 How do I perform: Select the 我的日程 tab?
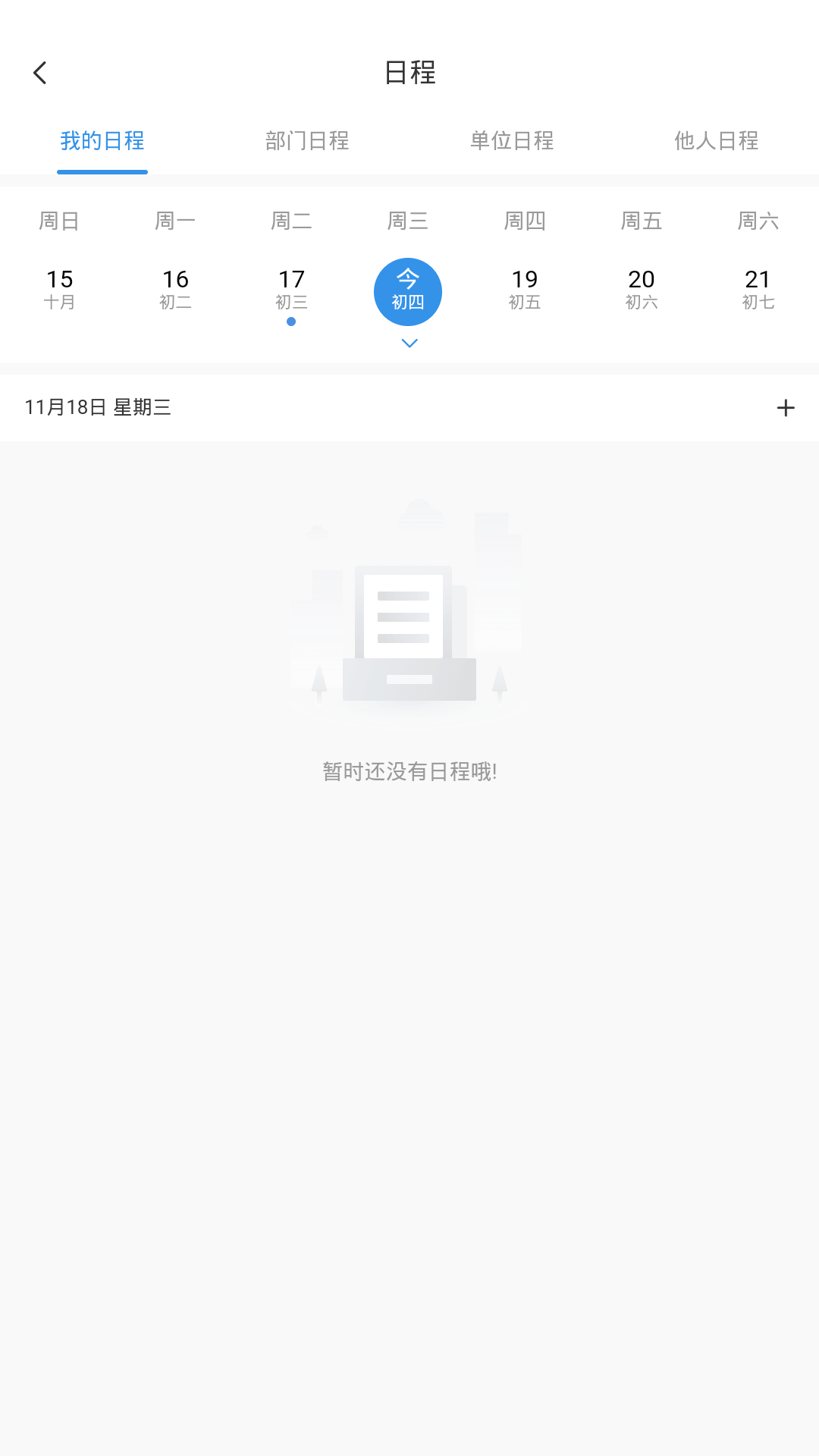pyautogui.click(x=102, y=140)
